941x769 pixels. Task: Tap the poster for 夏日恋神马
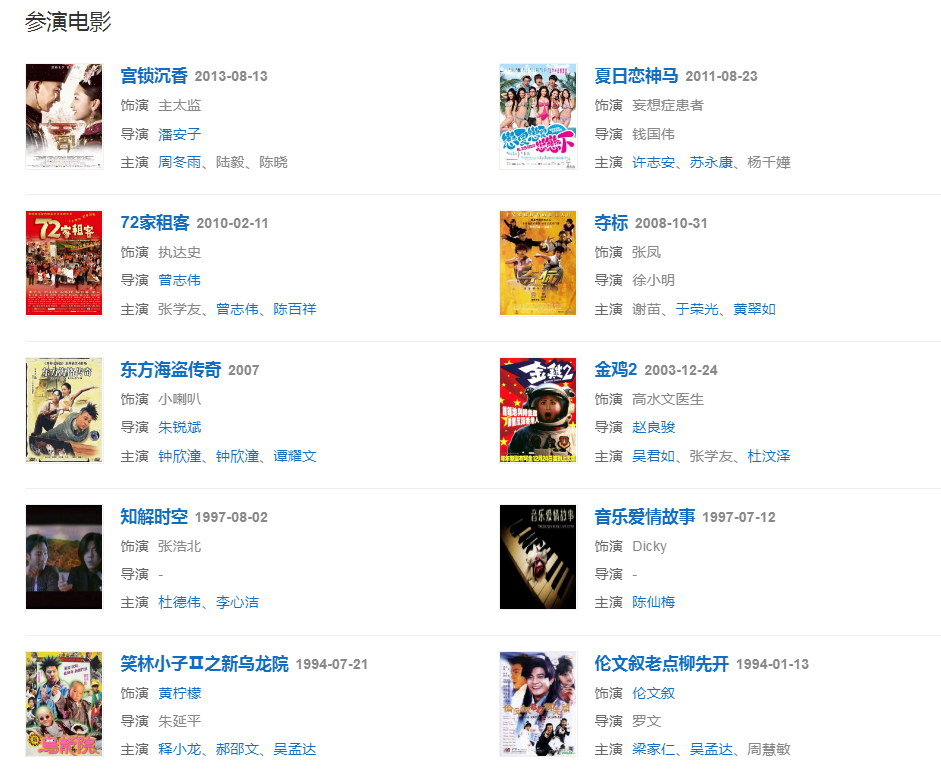(538, 116)
